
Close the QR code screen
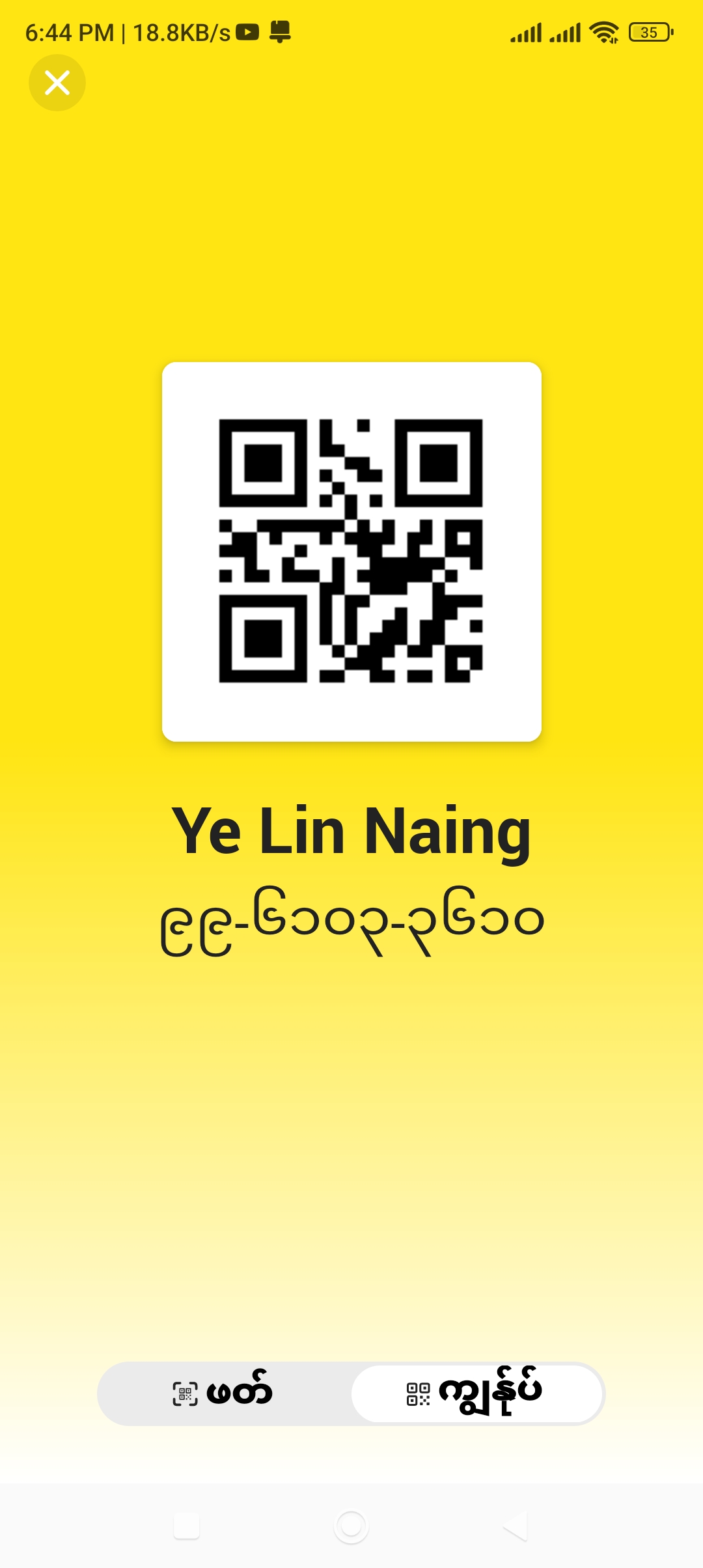57,83
